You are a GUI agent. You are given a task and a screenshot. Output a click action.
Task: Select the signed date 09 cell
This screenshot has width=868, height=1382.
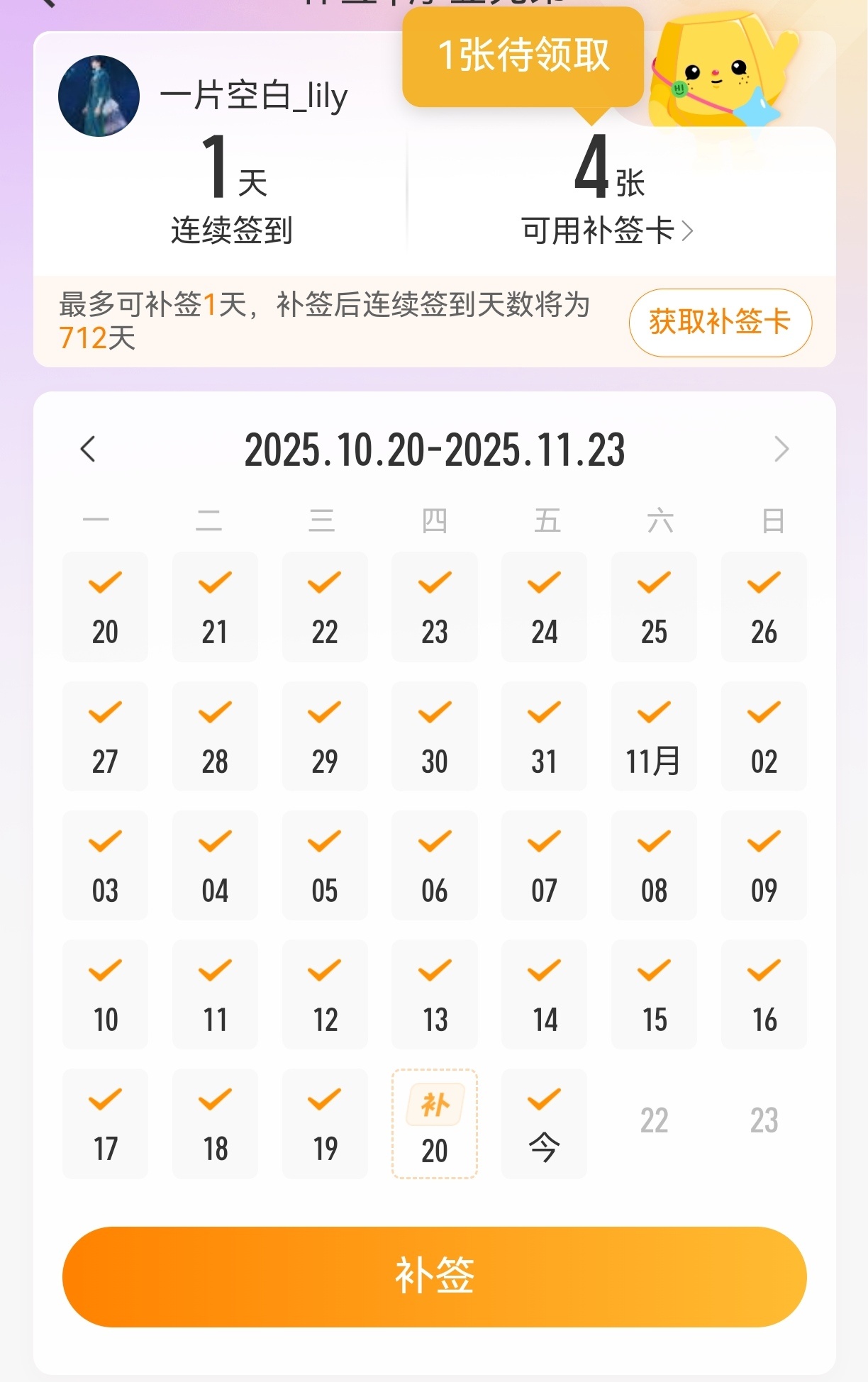click(x=764, y=865)
